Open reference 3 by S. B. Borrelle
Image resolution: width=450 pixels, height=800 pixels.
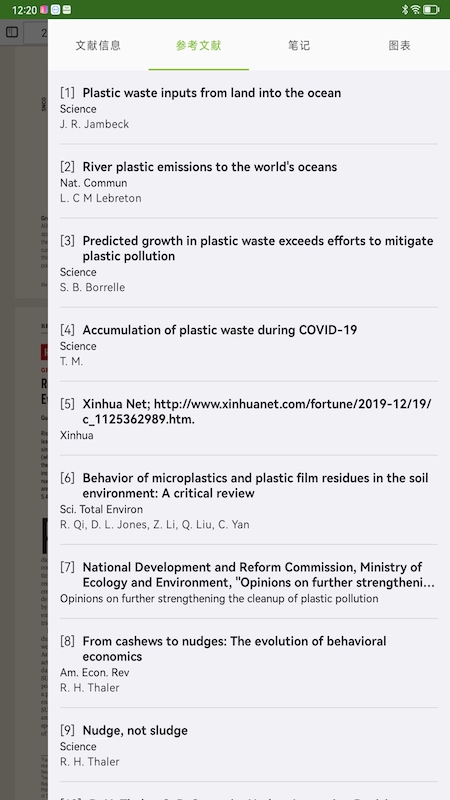[249, 263]
